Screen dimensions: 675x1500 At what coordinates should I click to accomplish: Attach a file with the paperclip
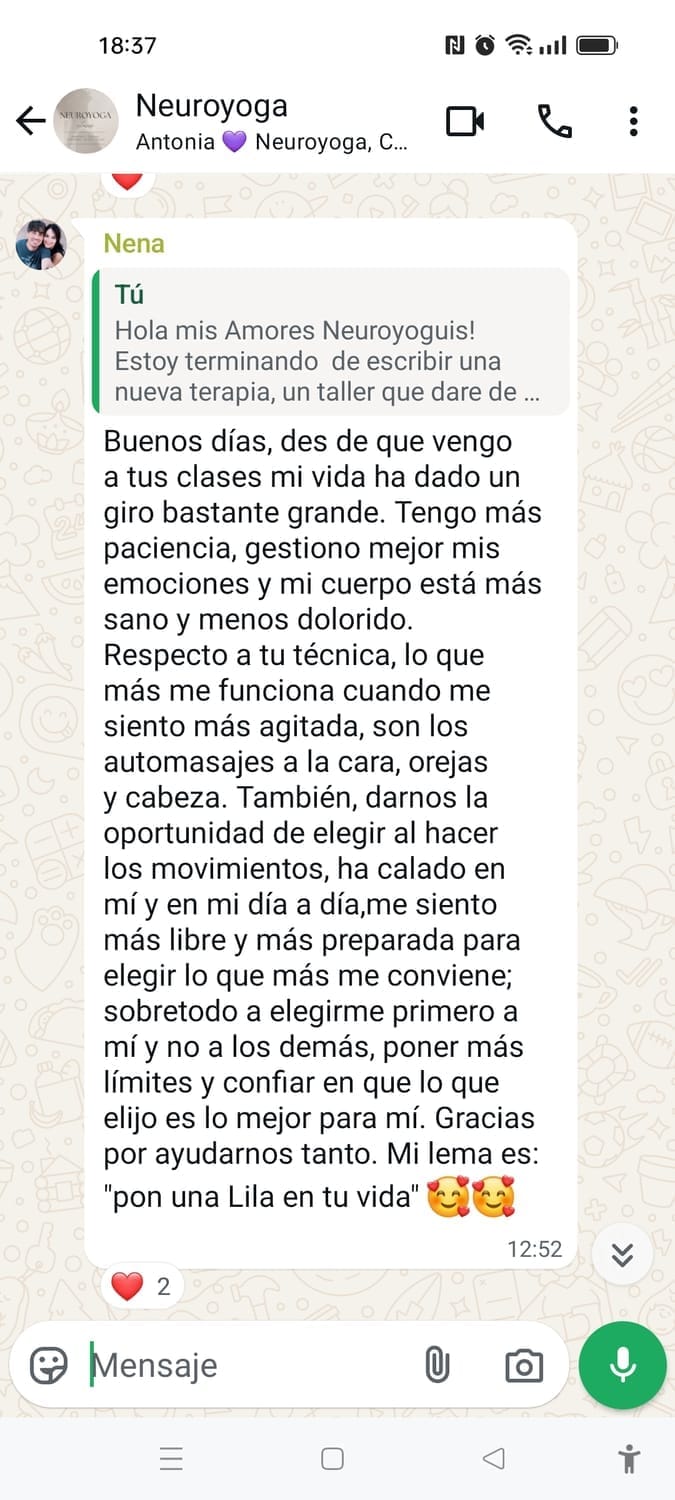click(x=437, y=1365)
